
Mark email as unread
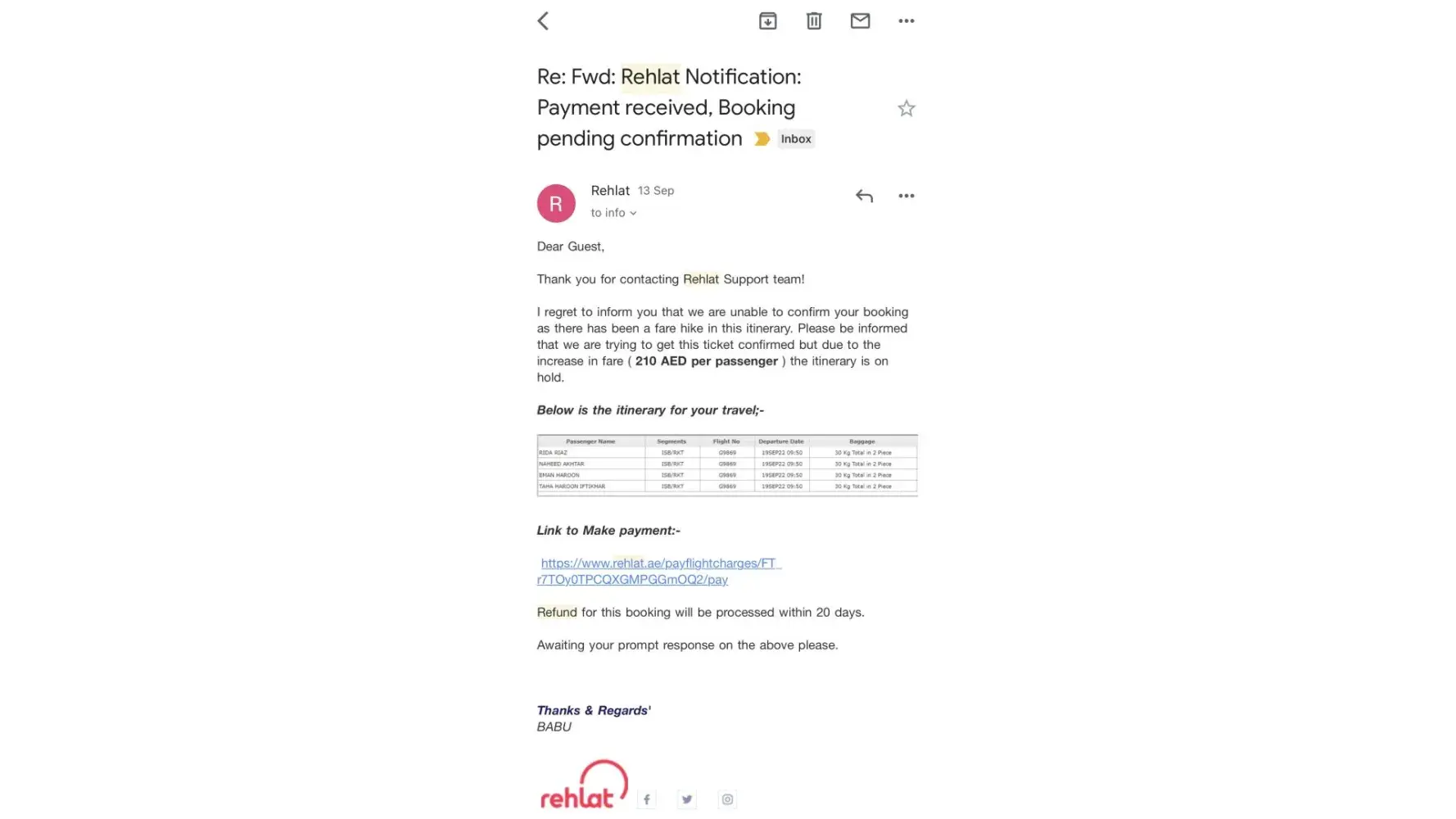coord(860,21)
